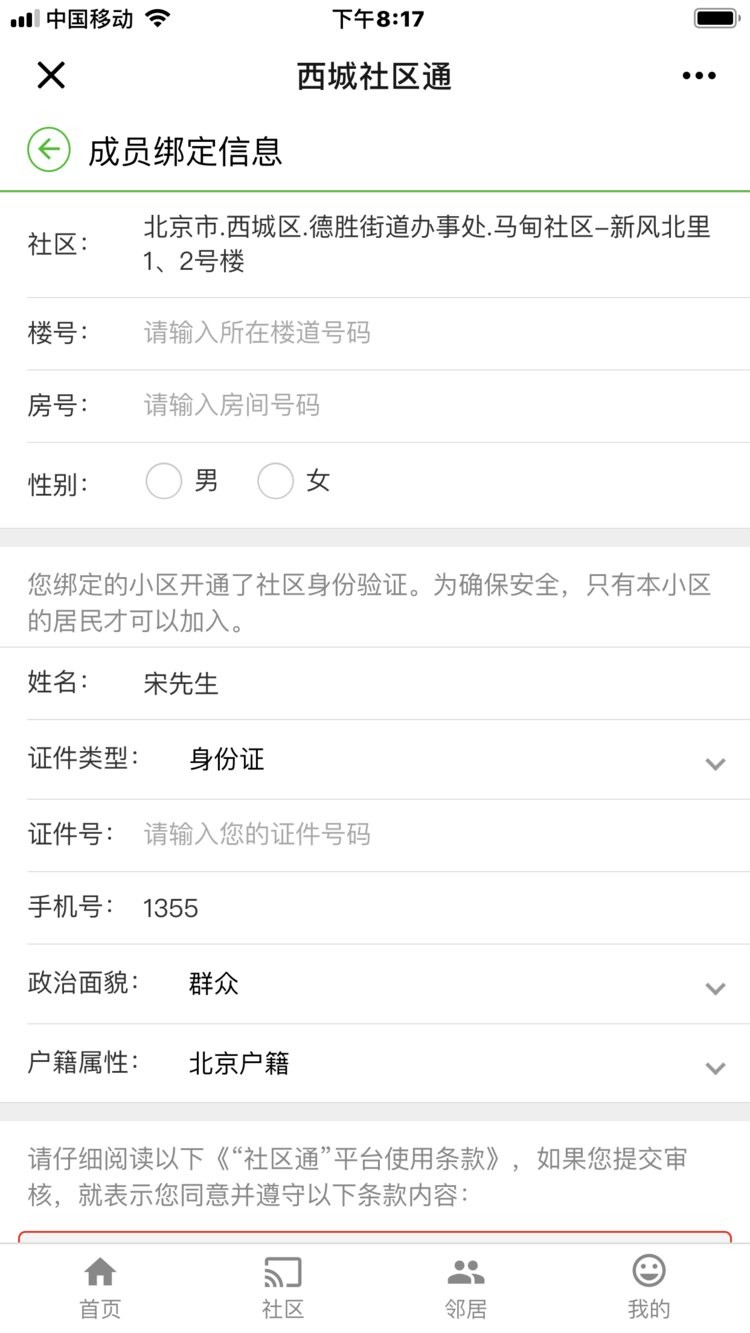The image size is (750, 1333).
Task: Expand the 户籍属性 dropdown arrow
Action: tap(715, 1067)
